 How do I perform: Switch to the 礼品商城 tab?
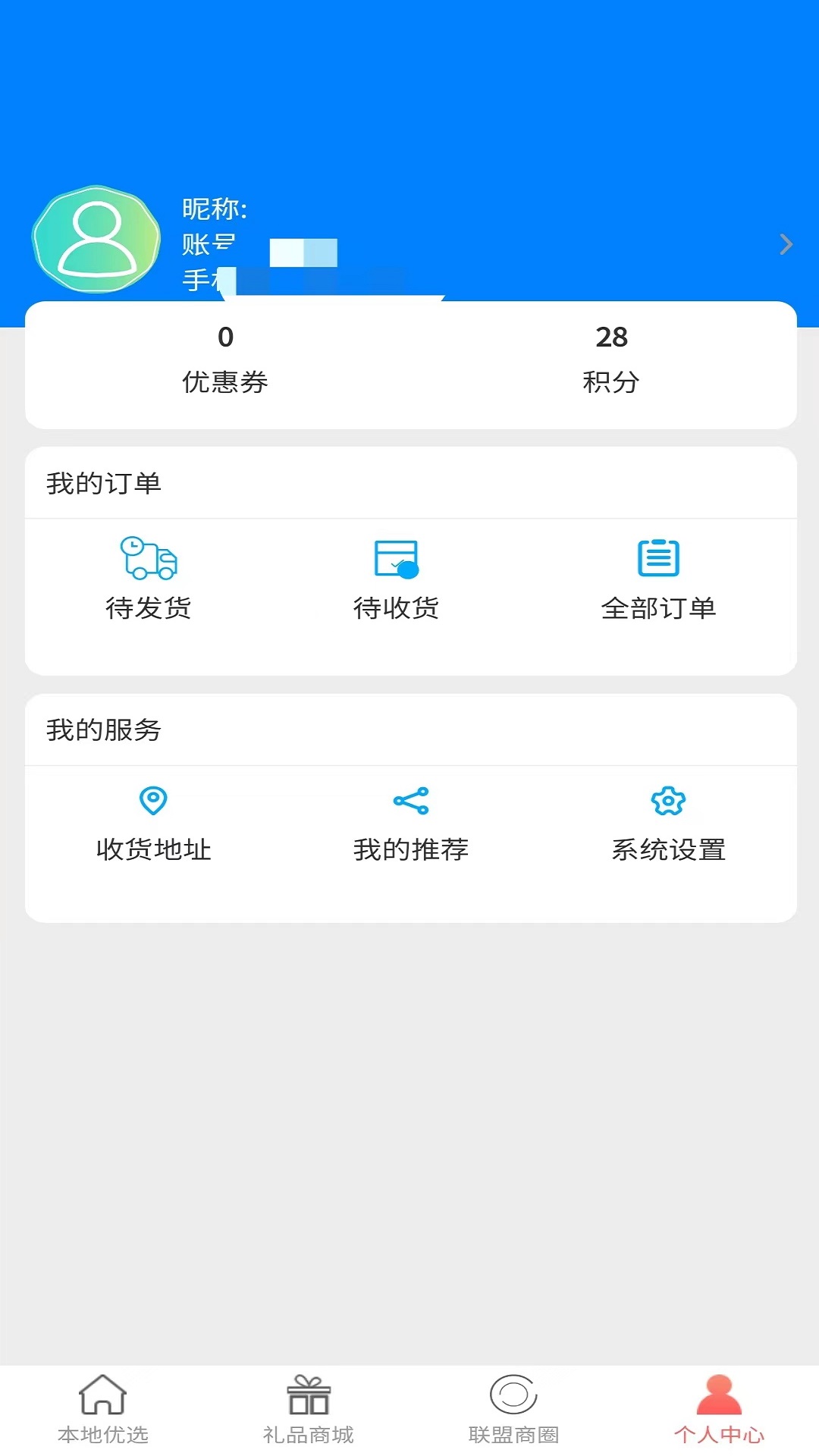point(307,1429)
